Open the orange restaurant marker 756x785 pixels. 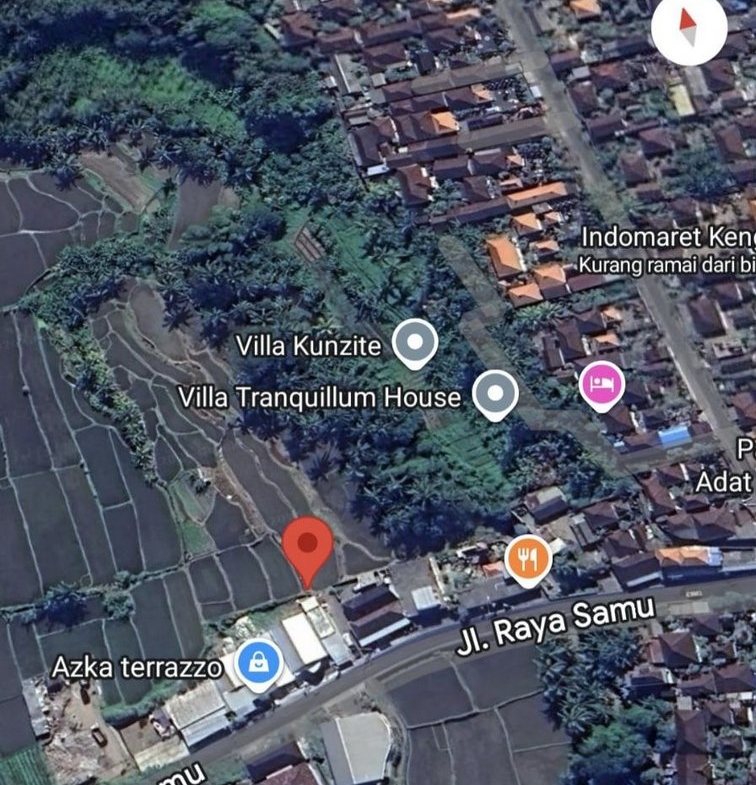click(528, 559)
